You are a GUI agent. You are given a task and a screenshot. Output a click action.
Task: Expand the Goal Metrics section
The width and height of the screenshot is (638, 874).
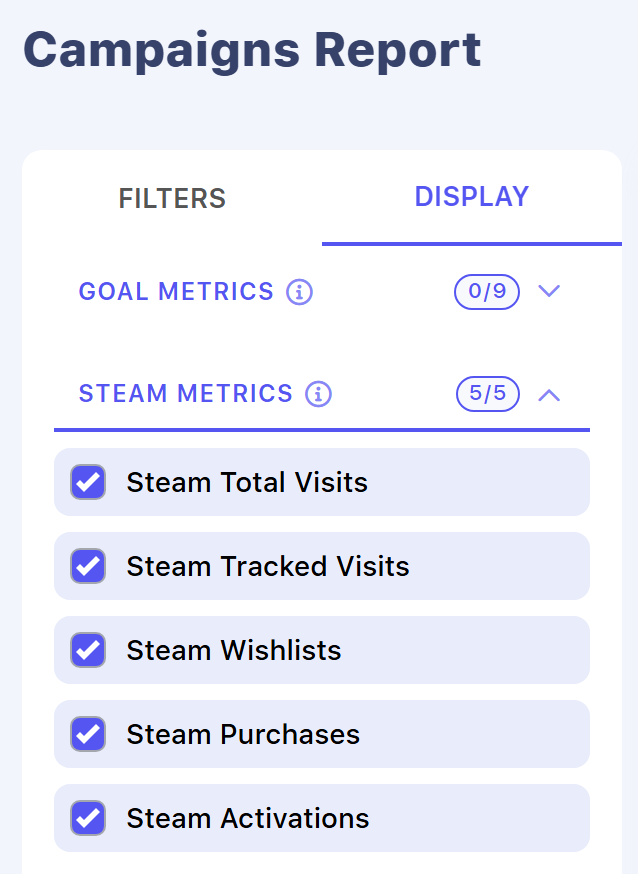(549, 292)
